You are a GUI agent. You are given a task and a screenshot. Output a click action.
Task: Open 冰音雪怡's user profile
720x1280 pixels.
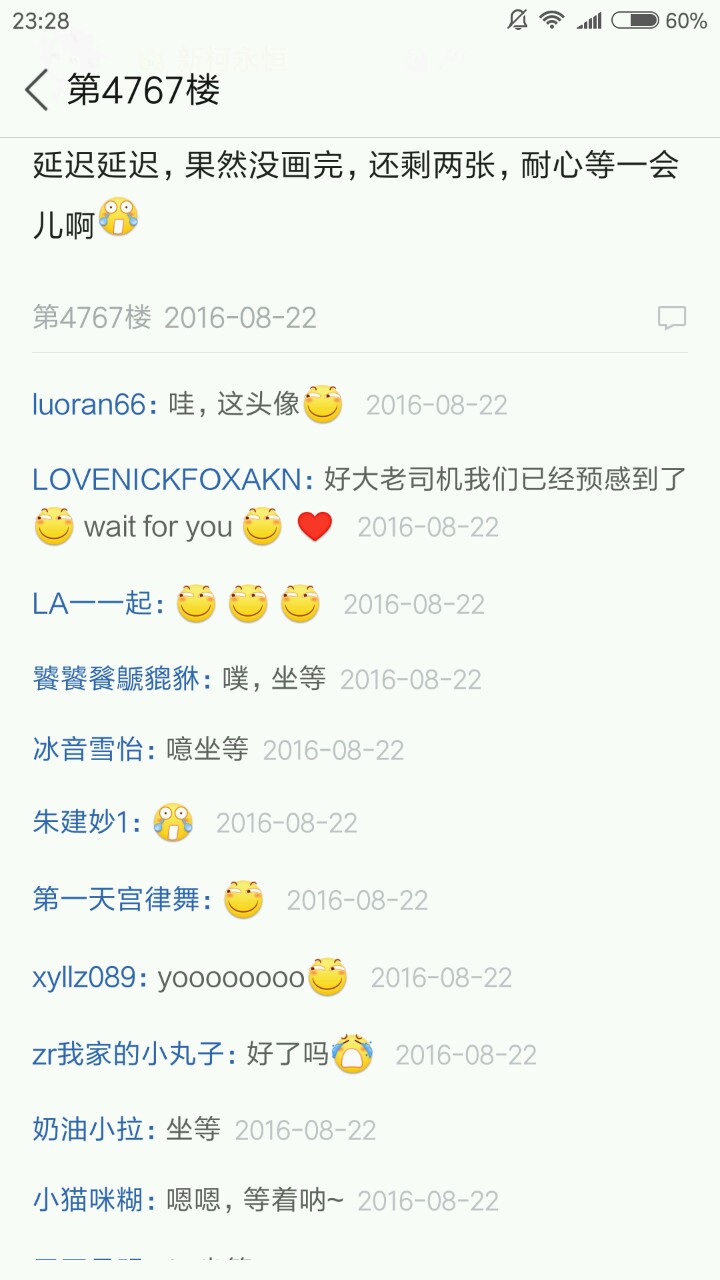[x=88, y=749]
